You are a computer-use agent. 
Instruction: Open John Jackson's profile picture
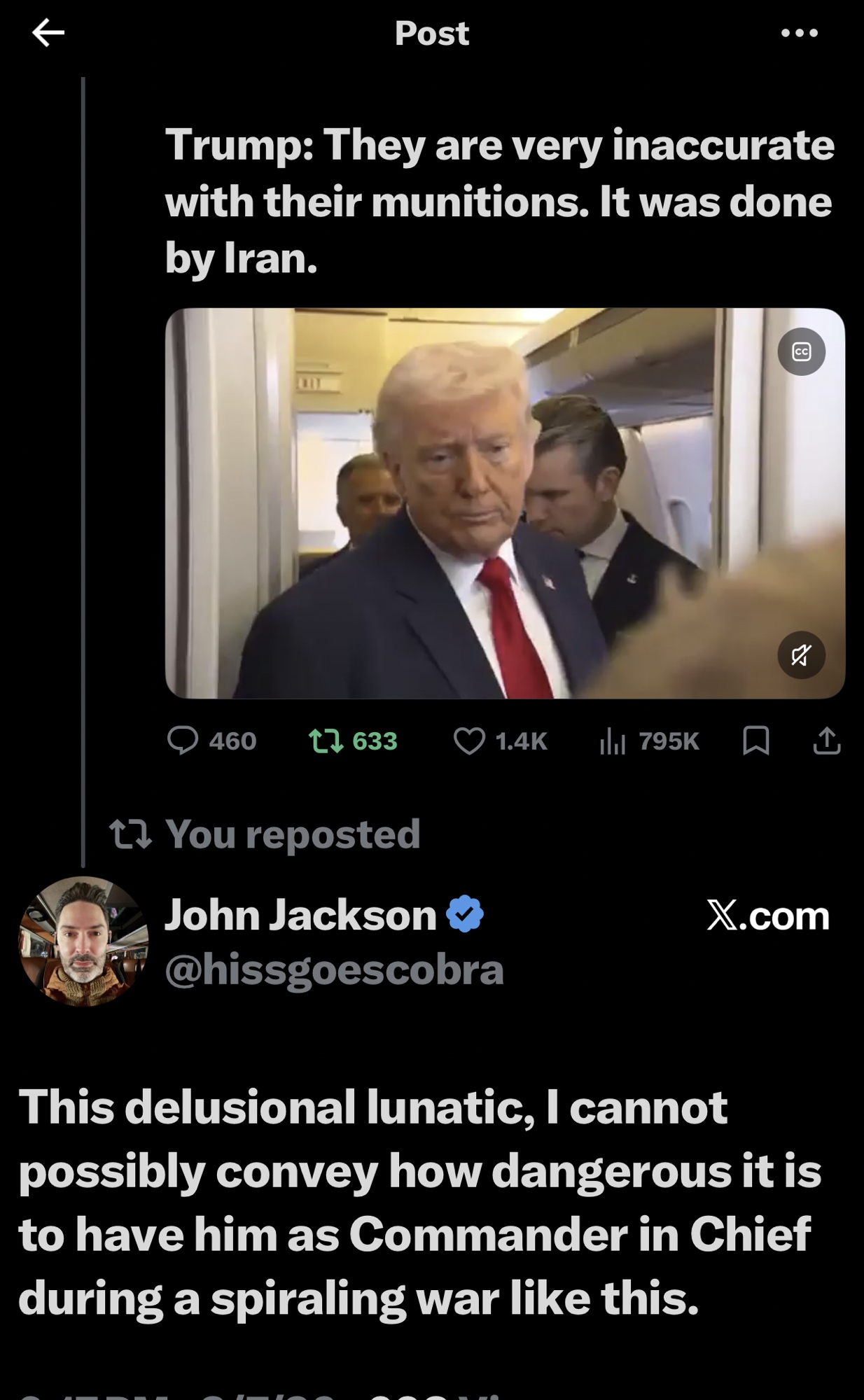point(83,941)
